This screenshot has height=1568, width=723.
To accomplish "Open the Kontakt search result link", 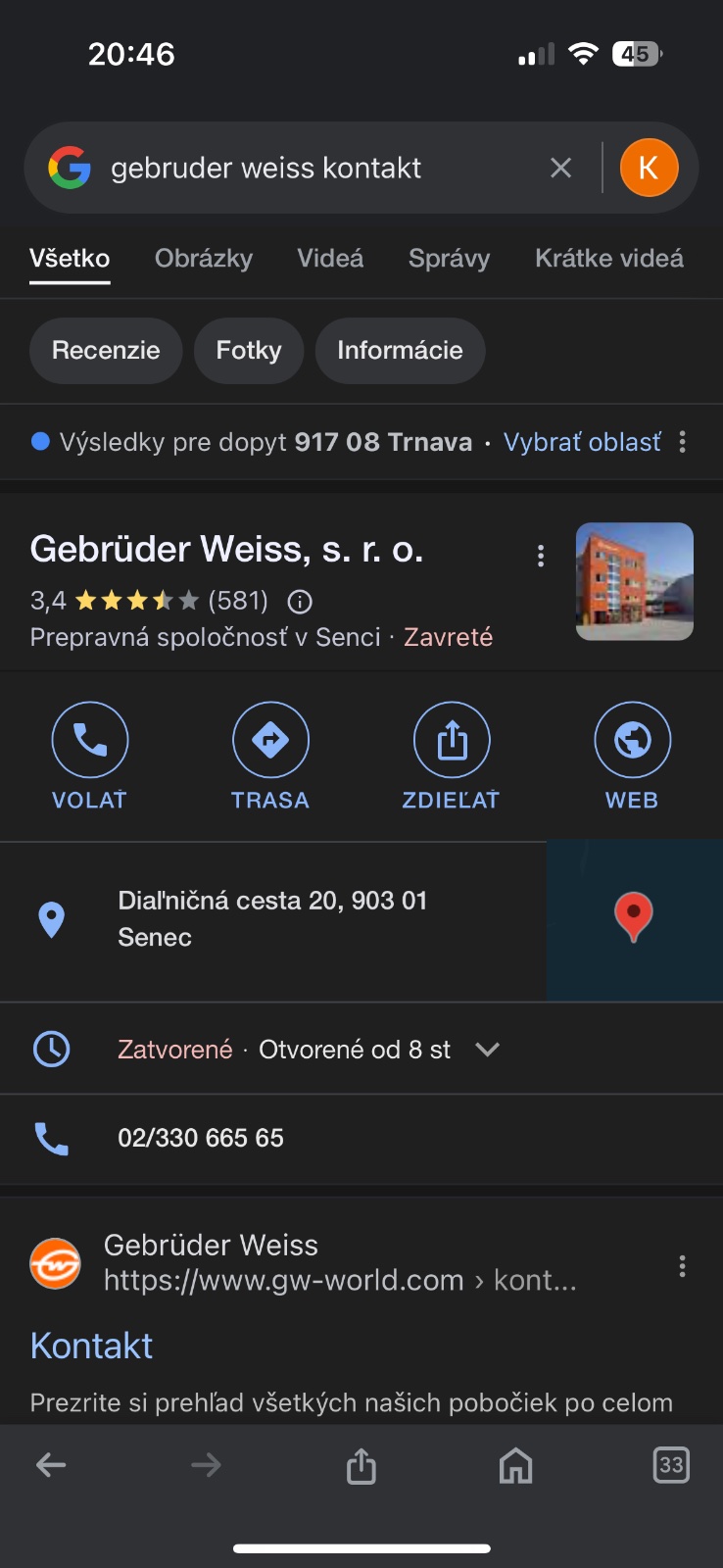I will pyautogui.click(x=91, y=1347).
